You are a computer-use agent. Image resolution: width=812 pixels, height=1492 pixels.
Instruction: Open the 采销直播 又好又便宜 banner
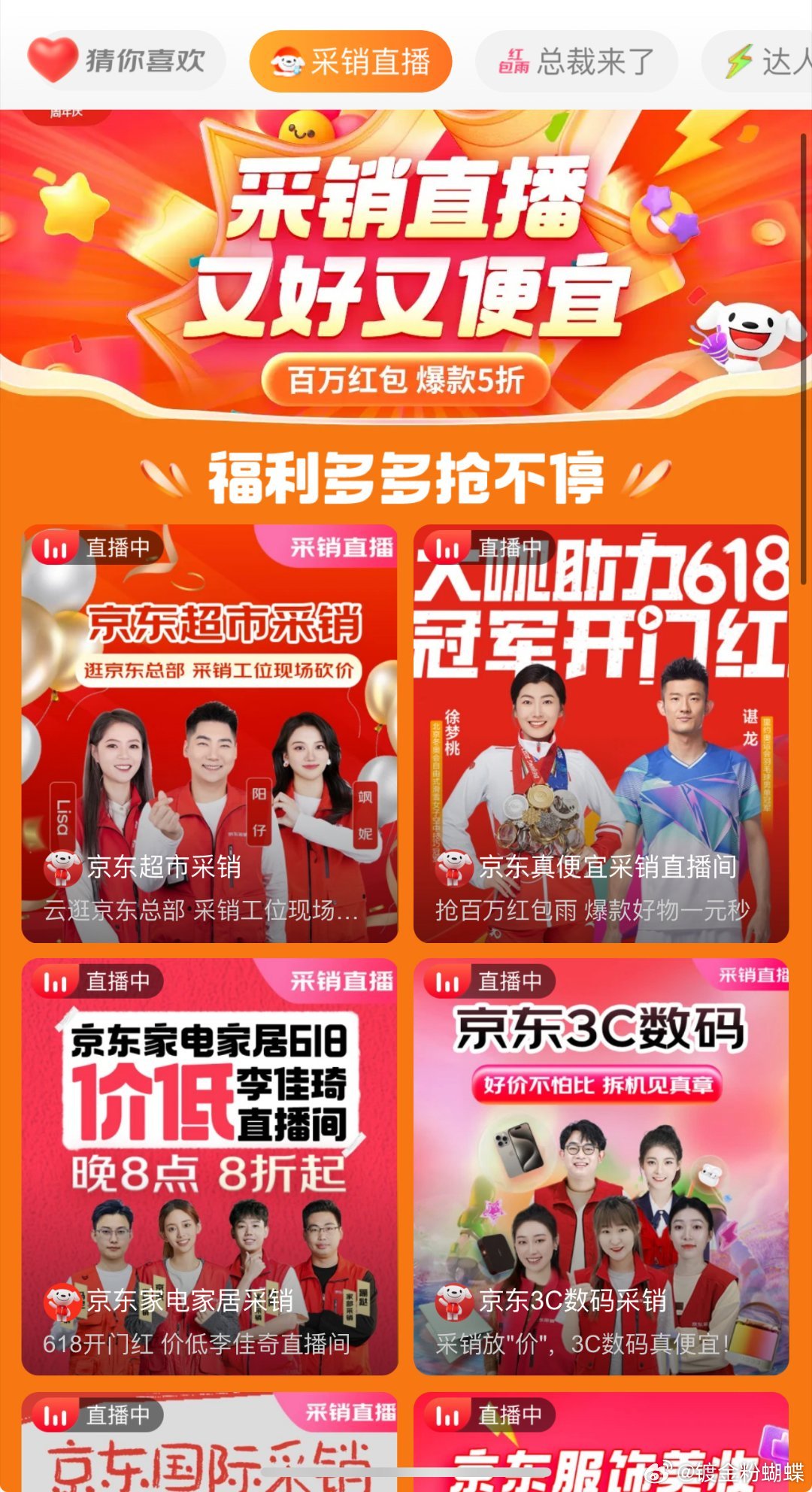[x=406, y=263]
